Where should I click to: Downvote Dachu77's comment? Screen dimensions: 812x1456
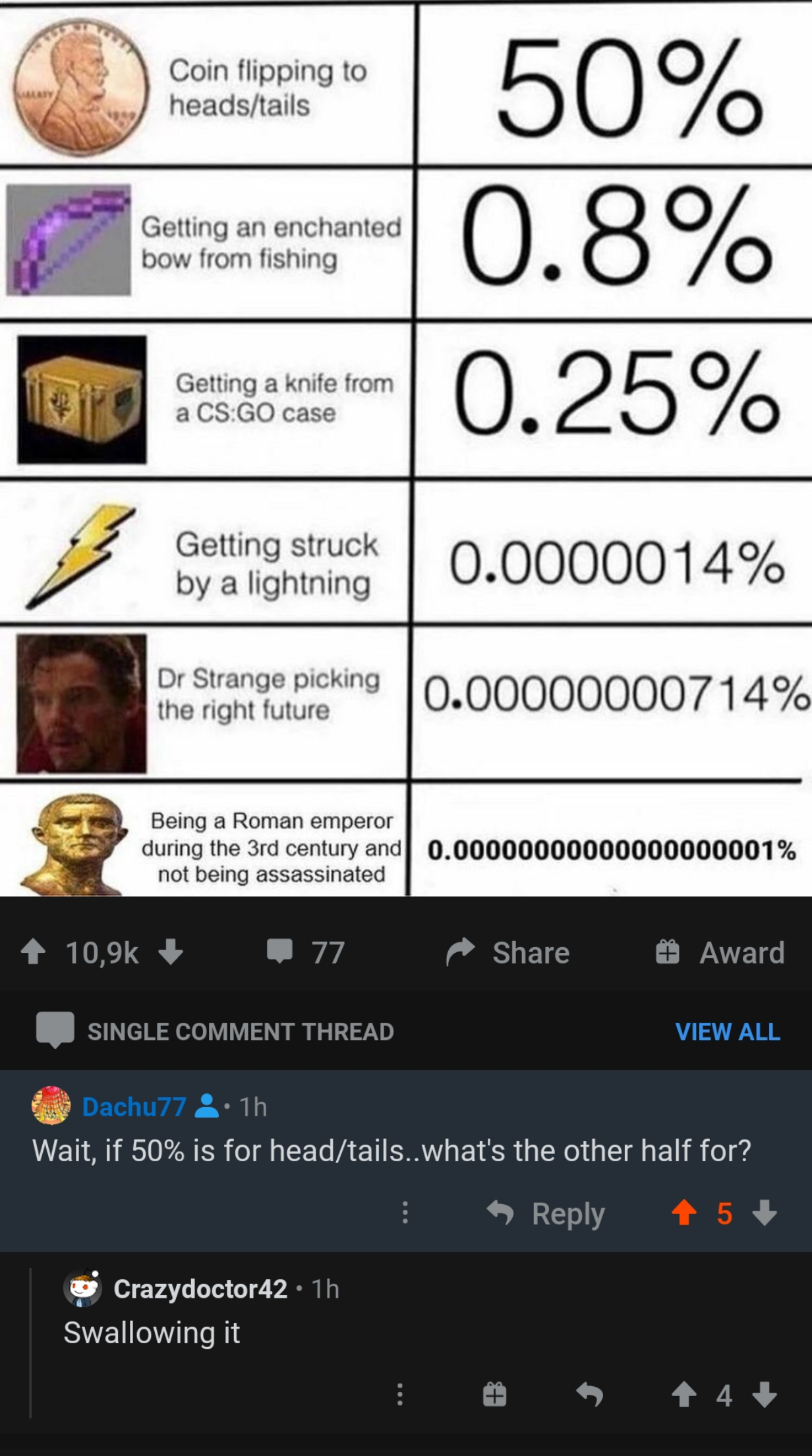click(x=765, y=1213)
